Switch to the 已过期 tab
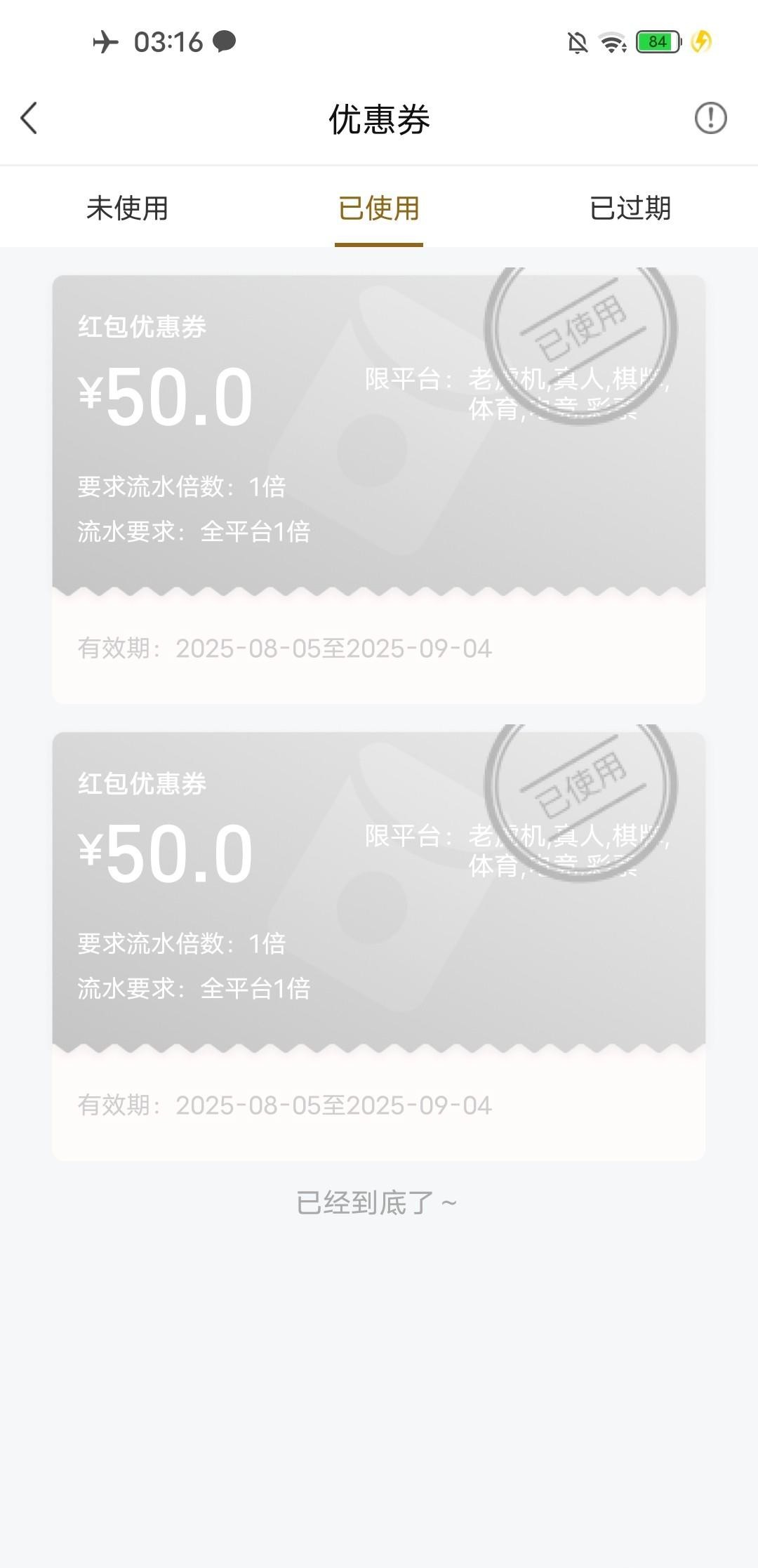Image resolution: width=758 pixels, height=1568 pixels. (630, 208)
